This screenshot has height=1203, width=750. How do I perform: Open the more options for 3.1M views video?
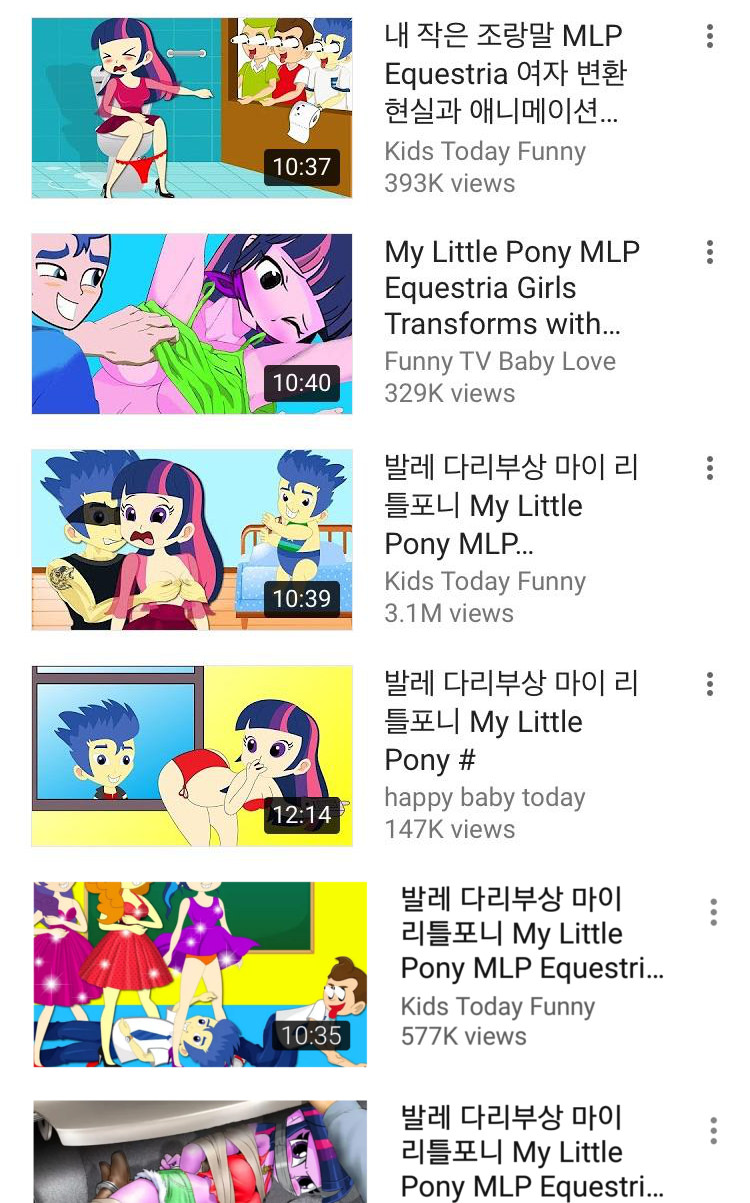tap(709, 468)
